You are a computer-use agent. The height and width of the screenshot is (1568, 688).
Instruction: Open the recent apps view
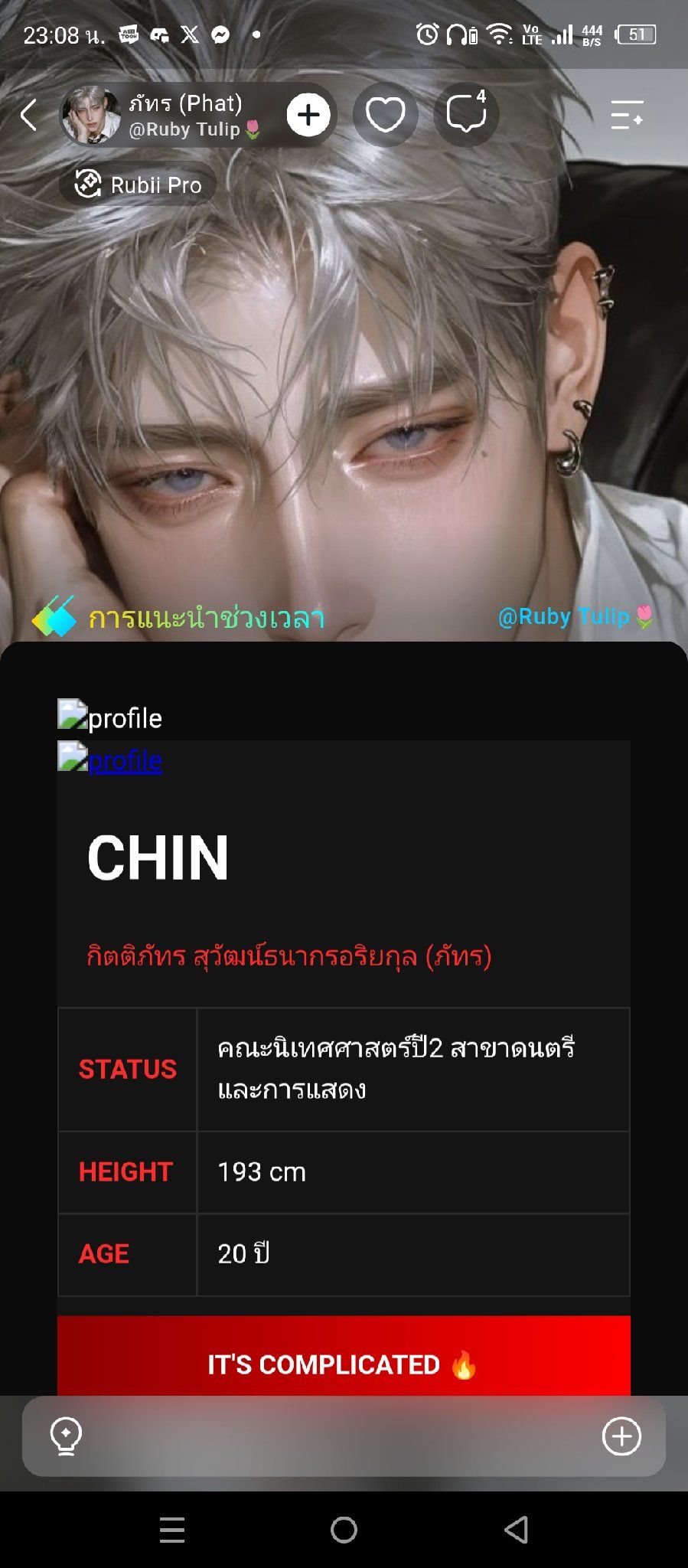[x=172, y=1530]
